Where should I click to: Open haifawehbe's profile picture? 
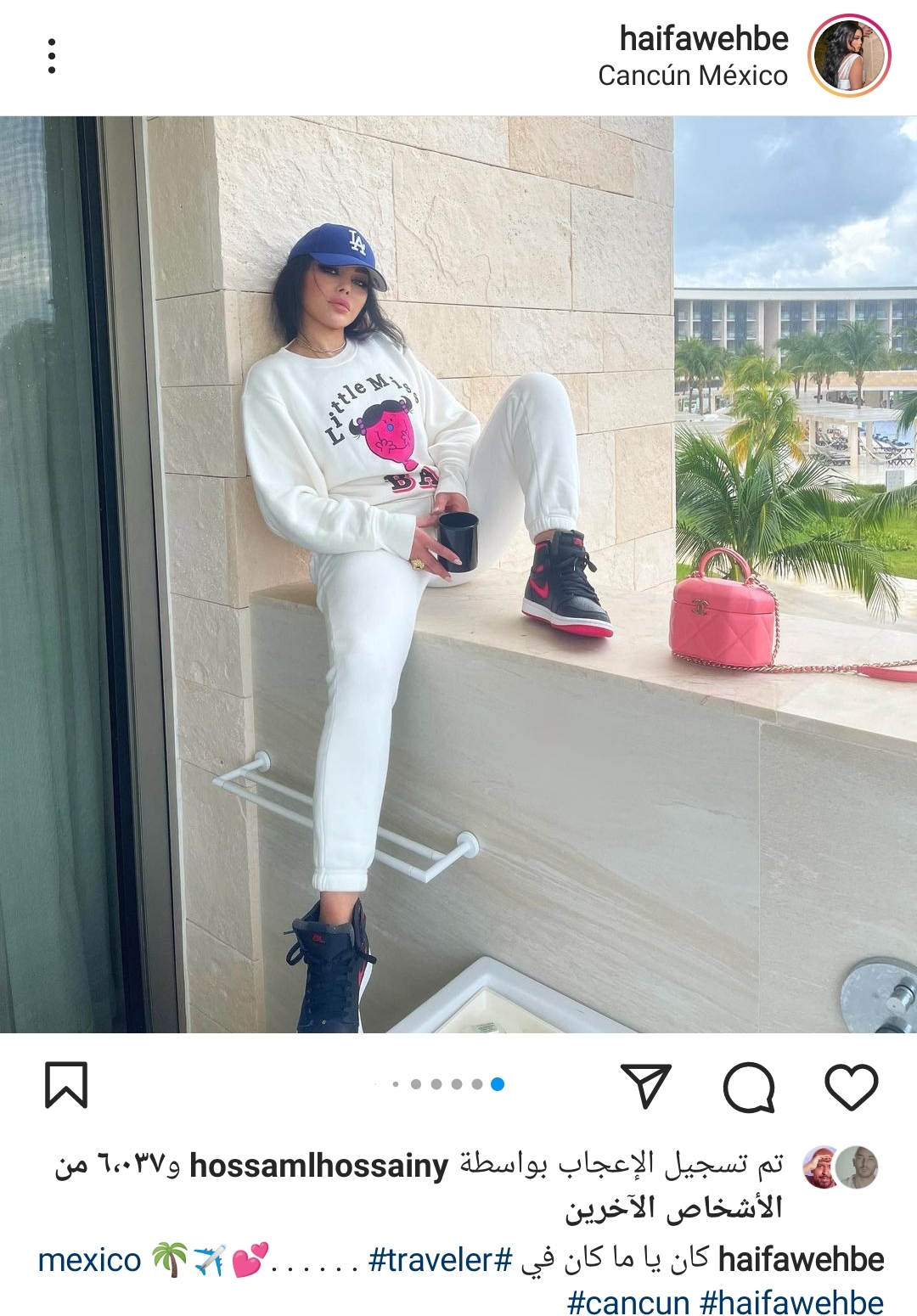pyautogui.click(x=848, y=56)
